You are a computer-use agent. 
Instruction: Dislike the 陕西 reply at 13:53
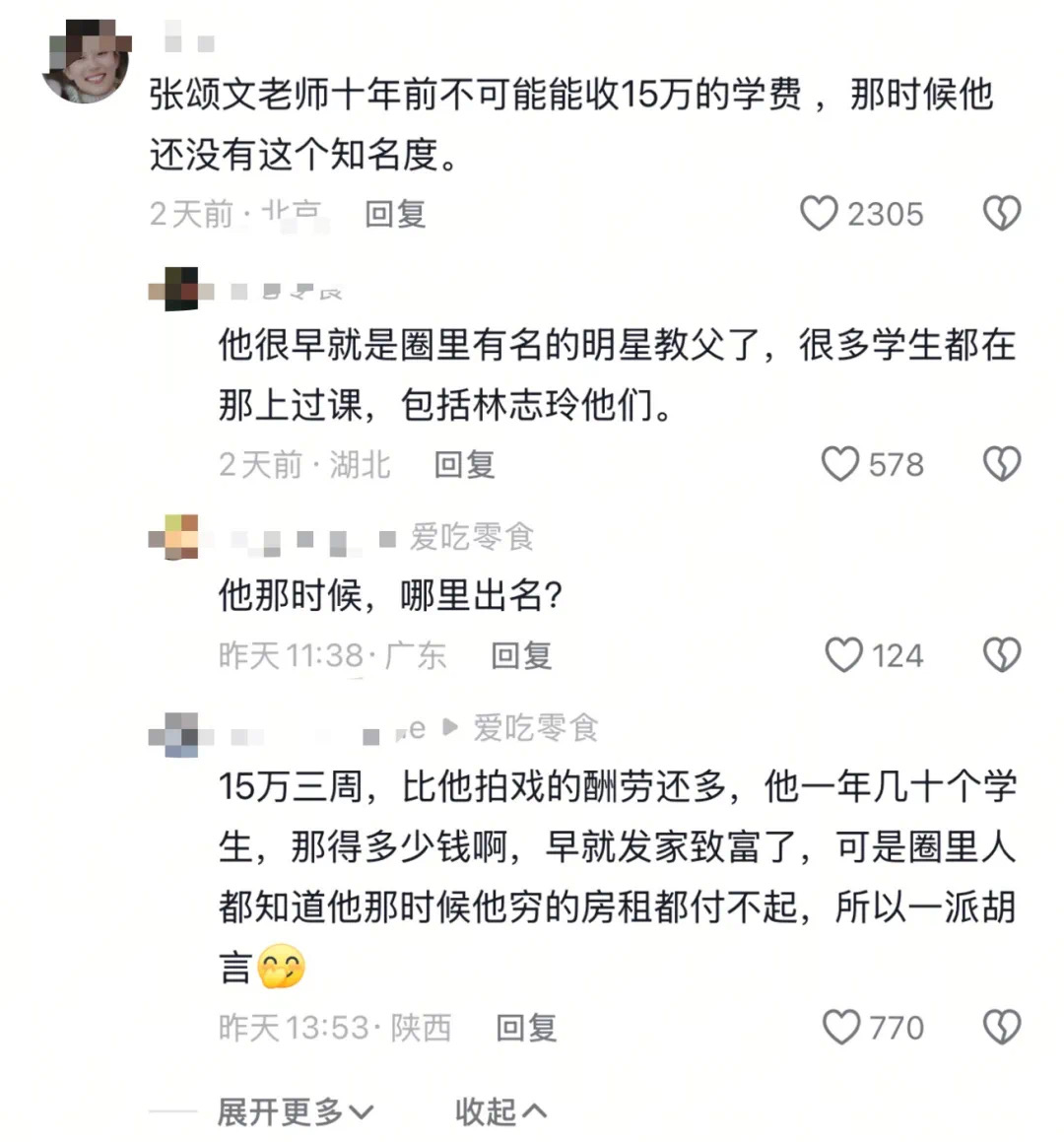click(x=1002, y=1028)
